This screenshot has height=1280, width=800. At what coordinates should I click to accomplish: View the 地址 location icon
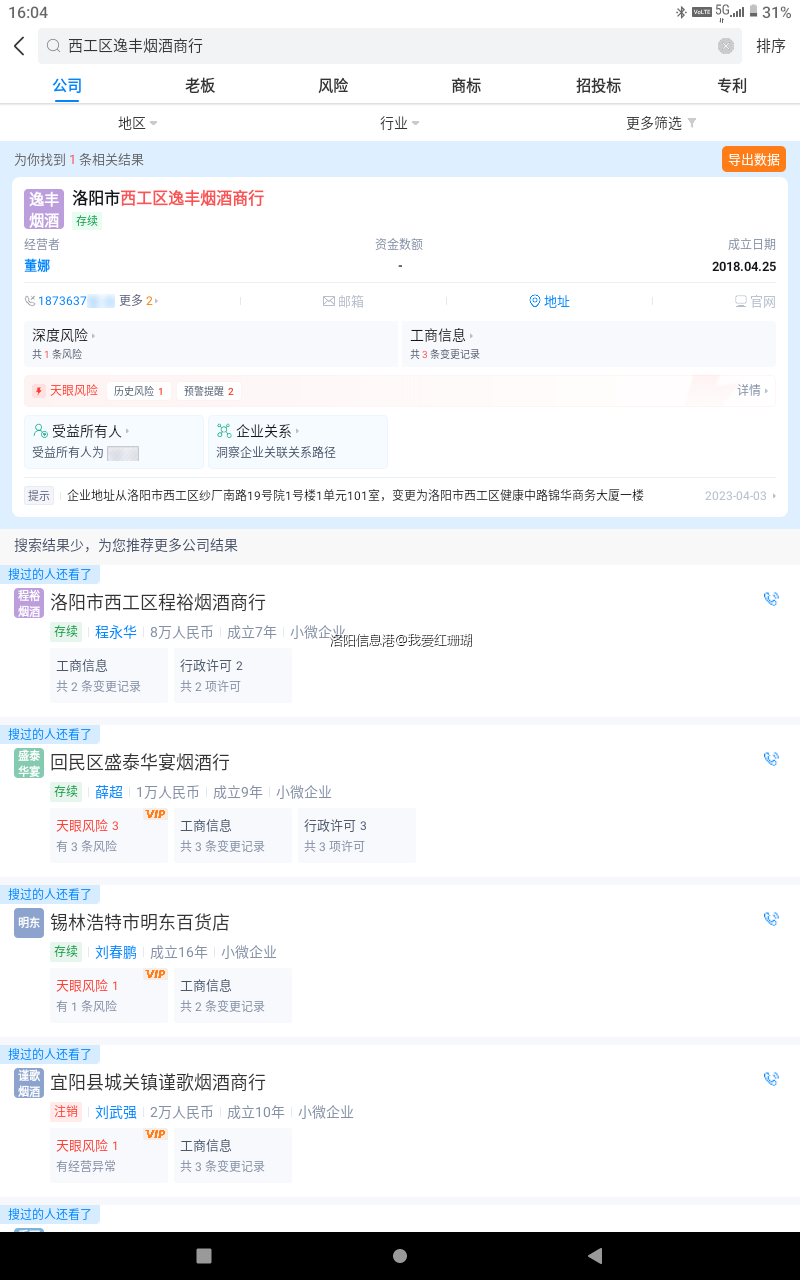pos(549,301)
